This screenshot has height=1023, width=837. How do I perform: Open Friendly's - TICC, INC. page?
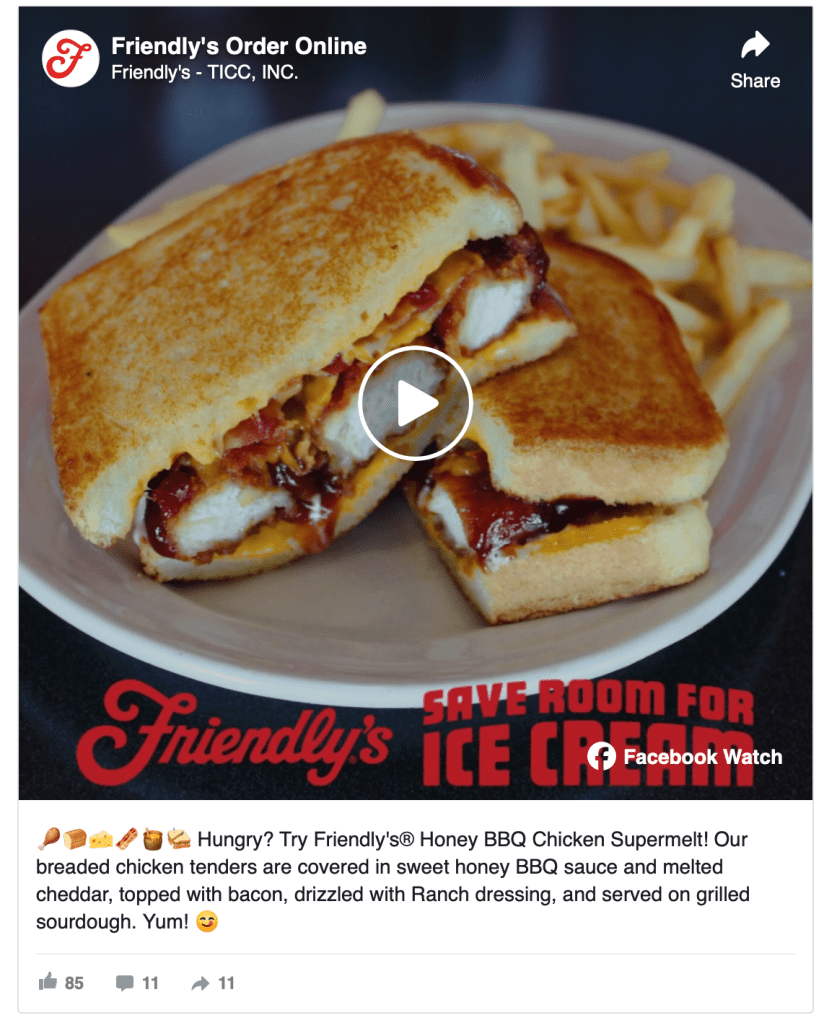[204, 73]
